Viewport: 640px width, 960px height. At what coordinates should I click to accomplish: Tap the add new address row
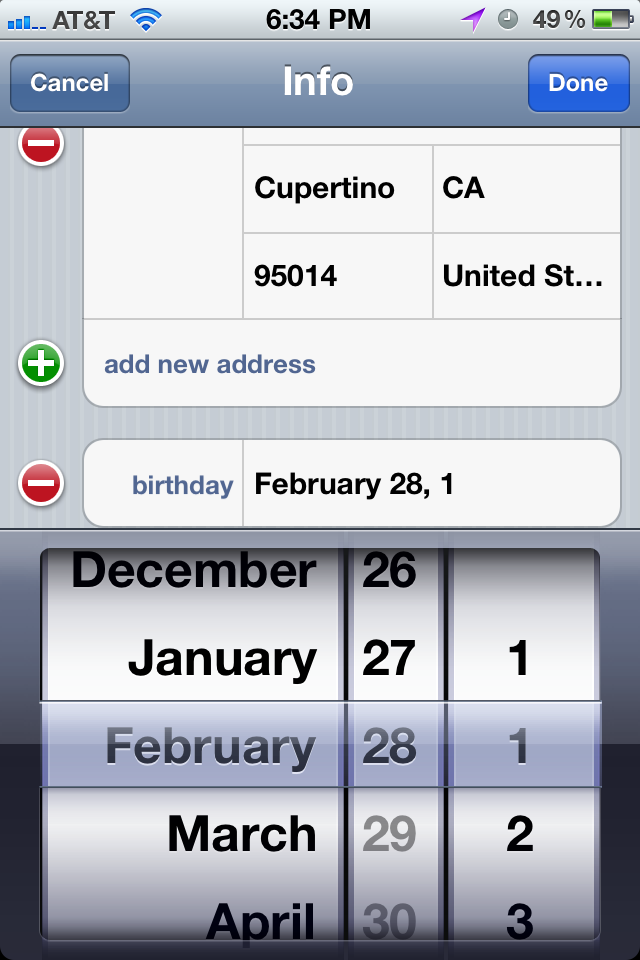[x=210, y=364]
